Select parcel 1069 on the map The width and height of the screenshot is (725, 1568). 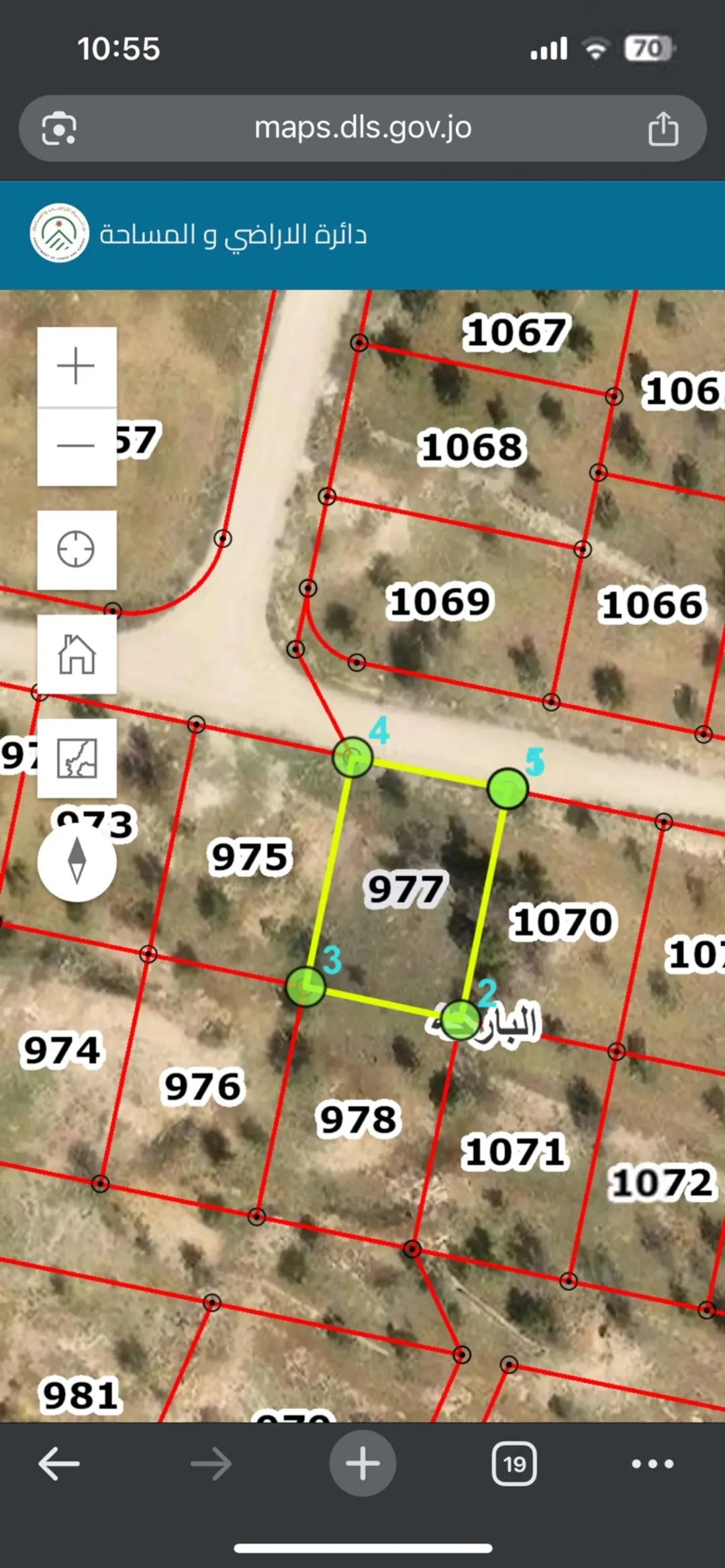[440, 601]
